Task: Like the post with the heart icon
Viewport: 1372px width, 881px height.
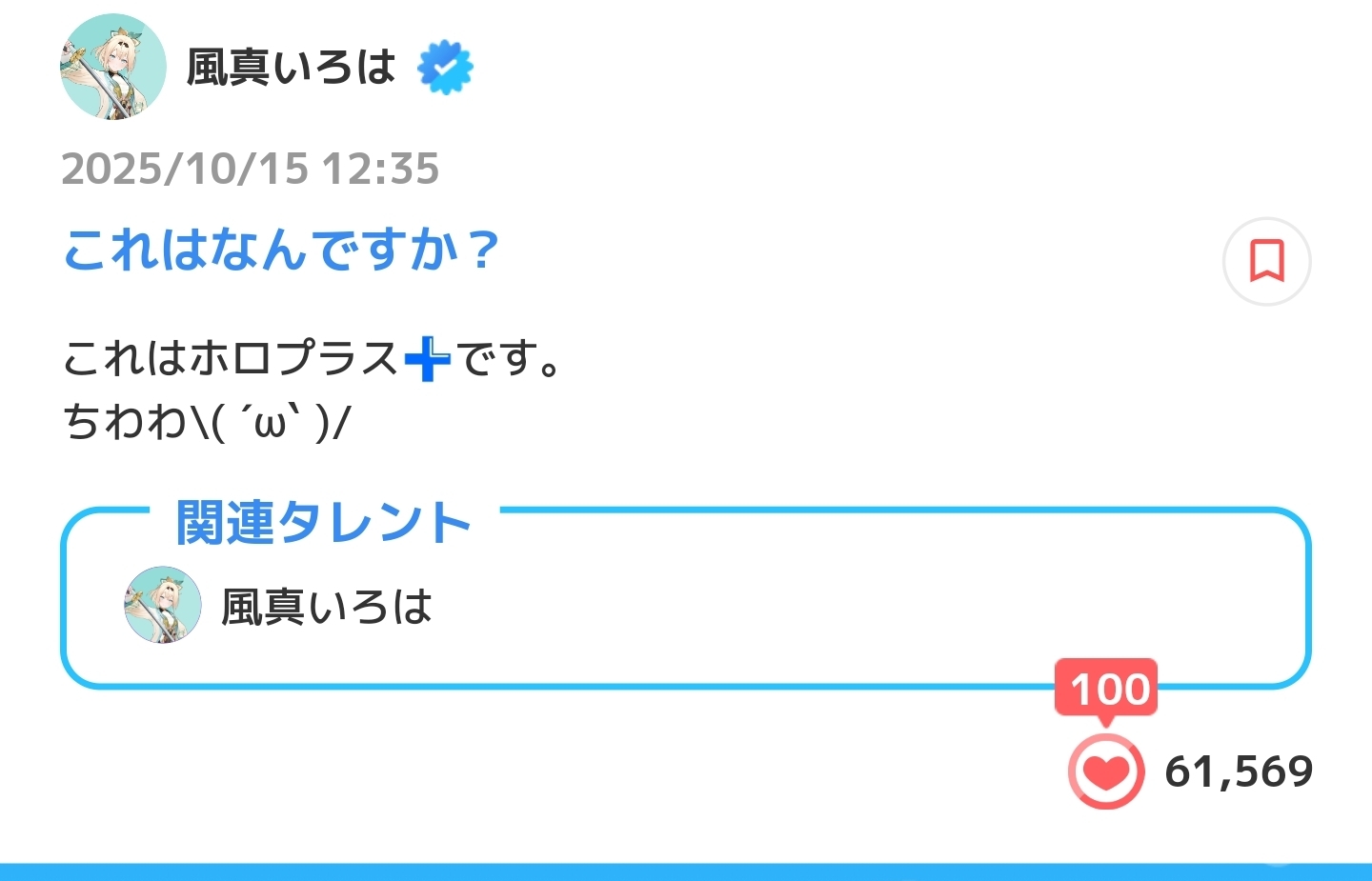Action: point(1106,771)
